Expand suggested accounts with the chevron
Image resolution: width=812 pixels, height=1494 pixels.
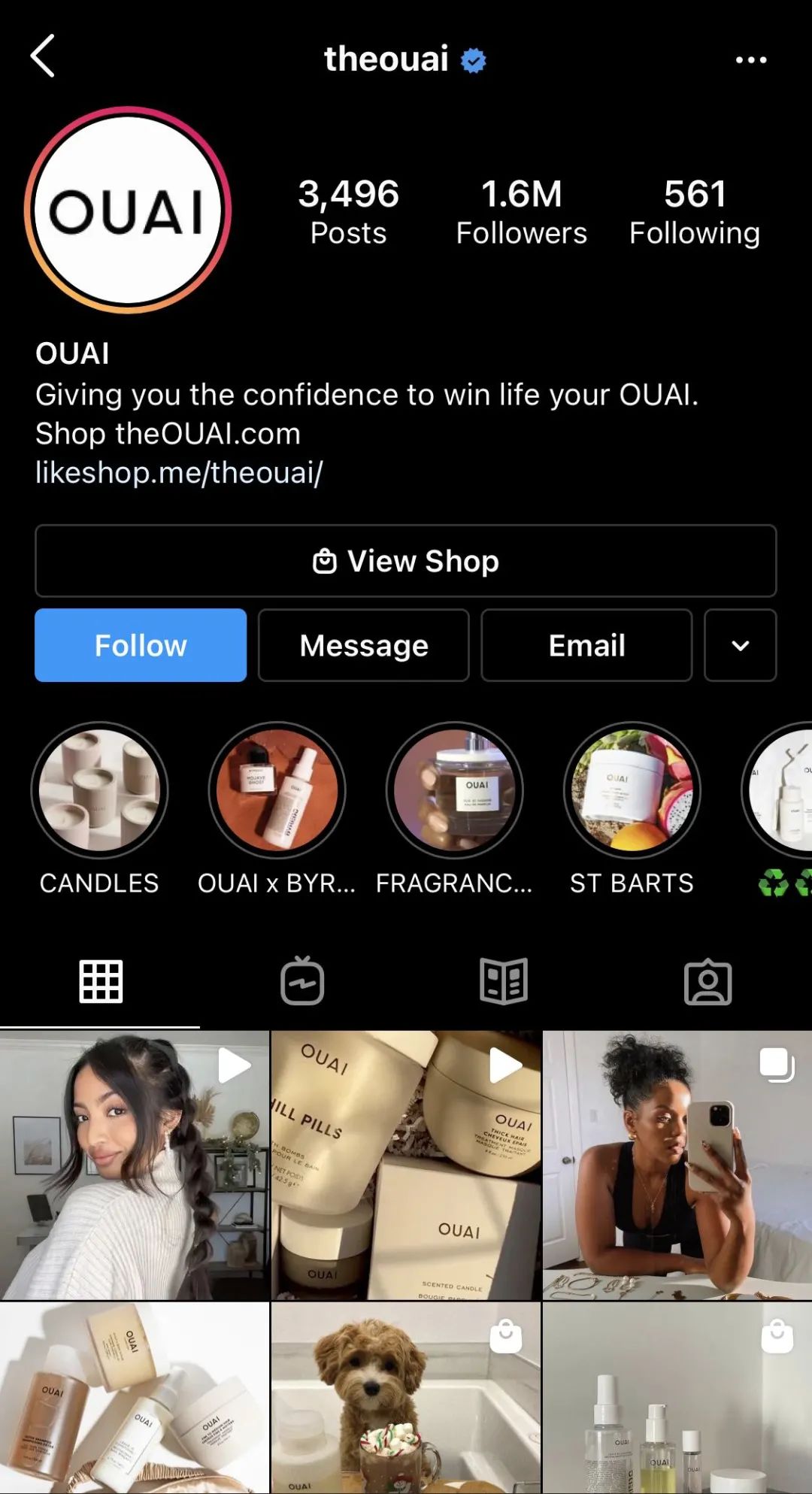point(740,645)
